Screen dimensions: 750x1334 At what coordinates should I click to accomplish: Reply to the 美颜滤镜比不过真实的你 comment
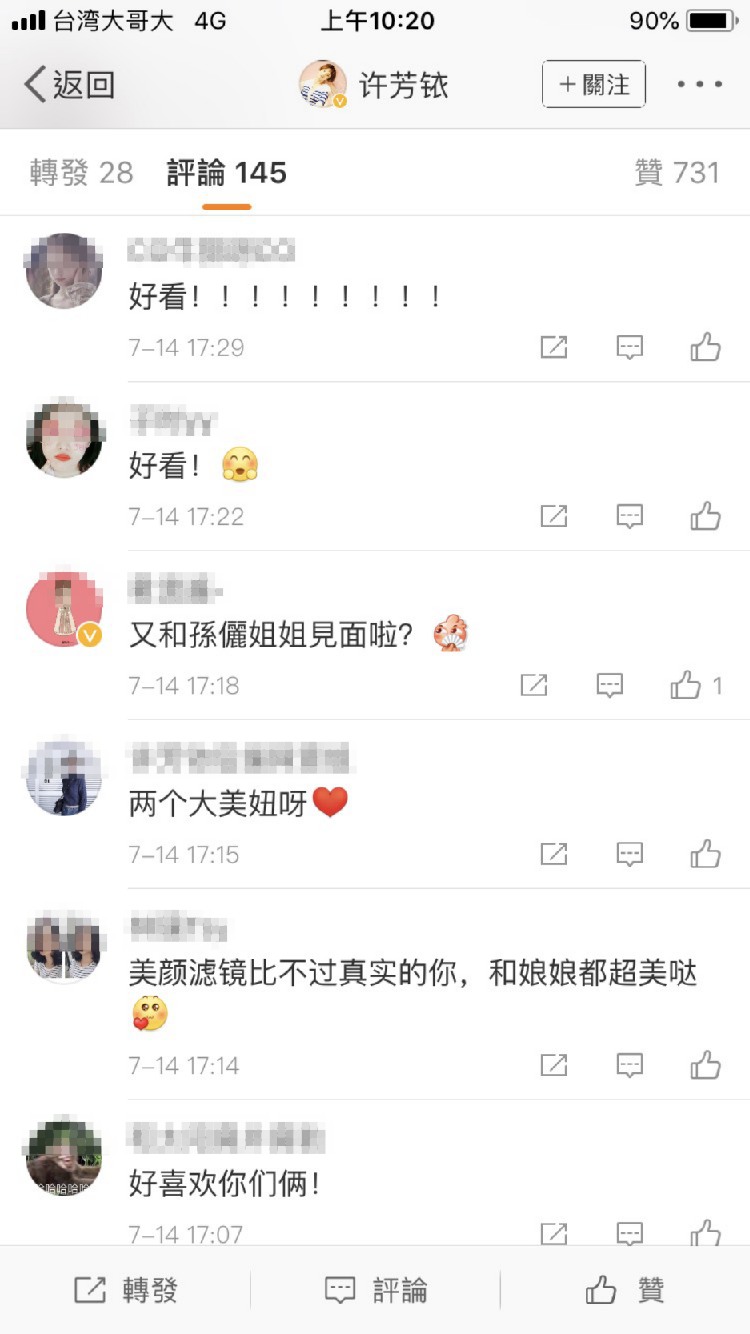pyautogui.click(x=629, y=1065)
